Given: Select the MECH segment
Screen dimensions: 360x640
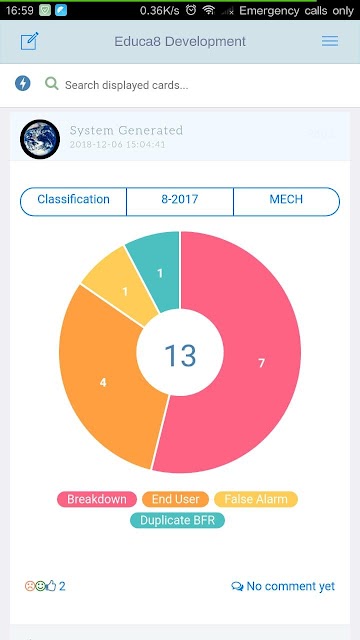Looking at the screenshot, I should click(x=287, y=201).
